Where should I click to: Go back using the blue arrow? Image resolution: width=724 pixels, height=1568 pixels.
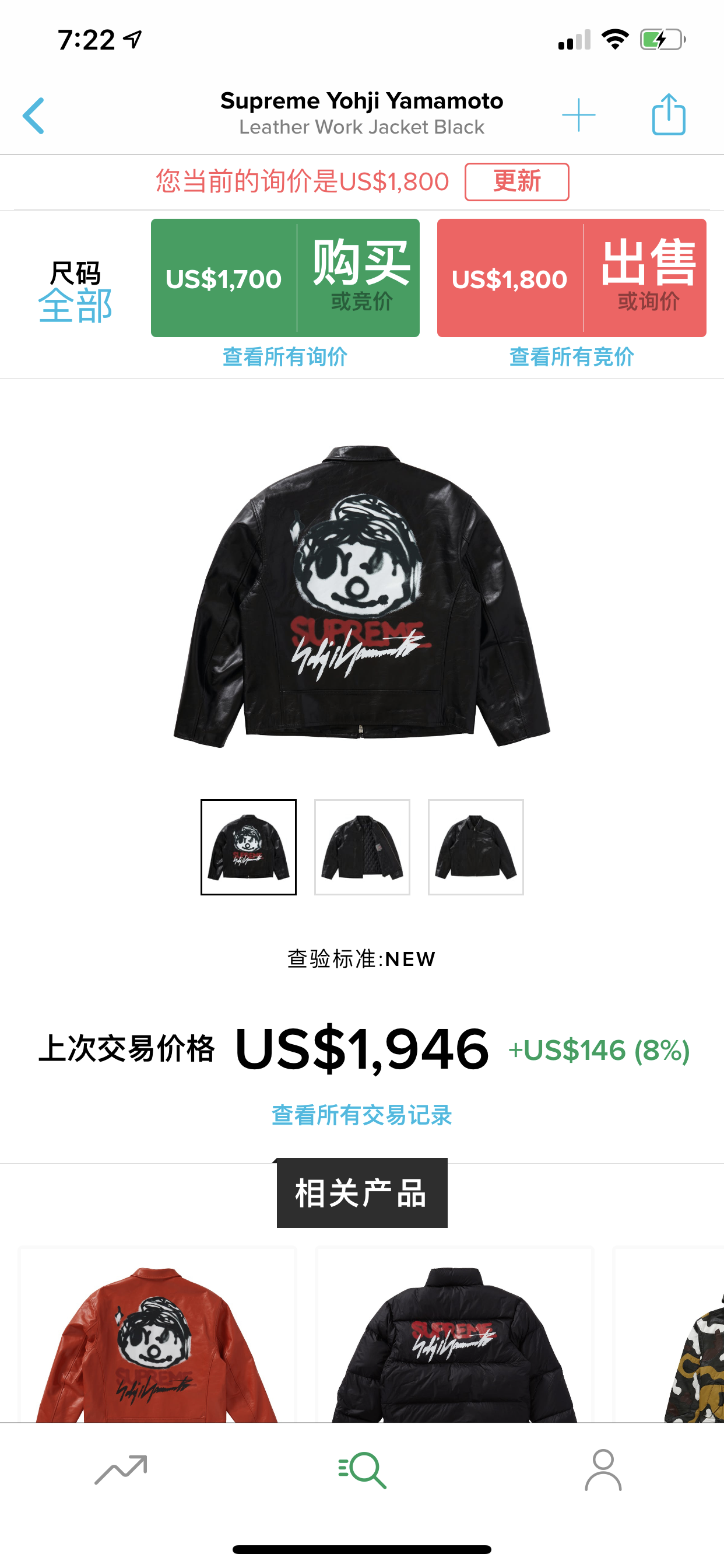click(34, 115)
